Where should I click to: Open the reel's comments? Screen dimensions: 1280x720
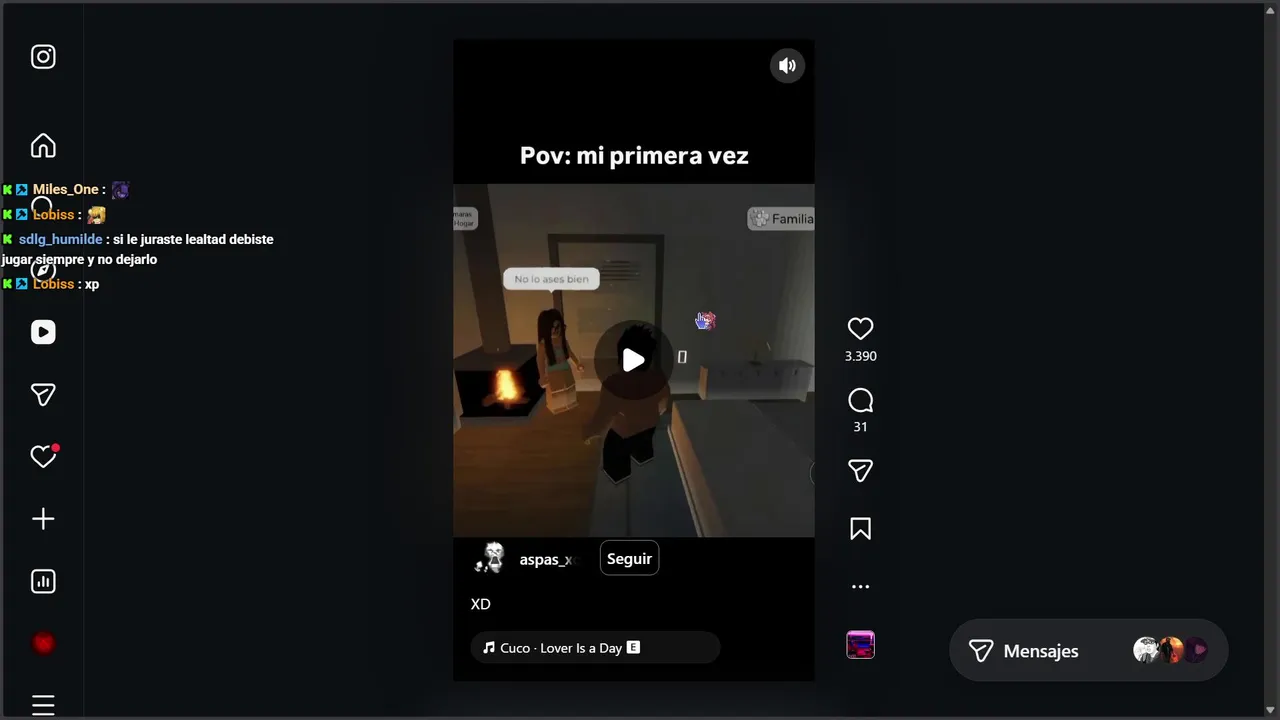pyautogui.click(x=860, y=401)
